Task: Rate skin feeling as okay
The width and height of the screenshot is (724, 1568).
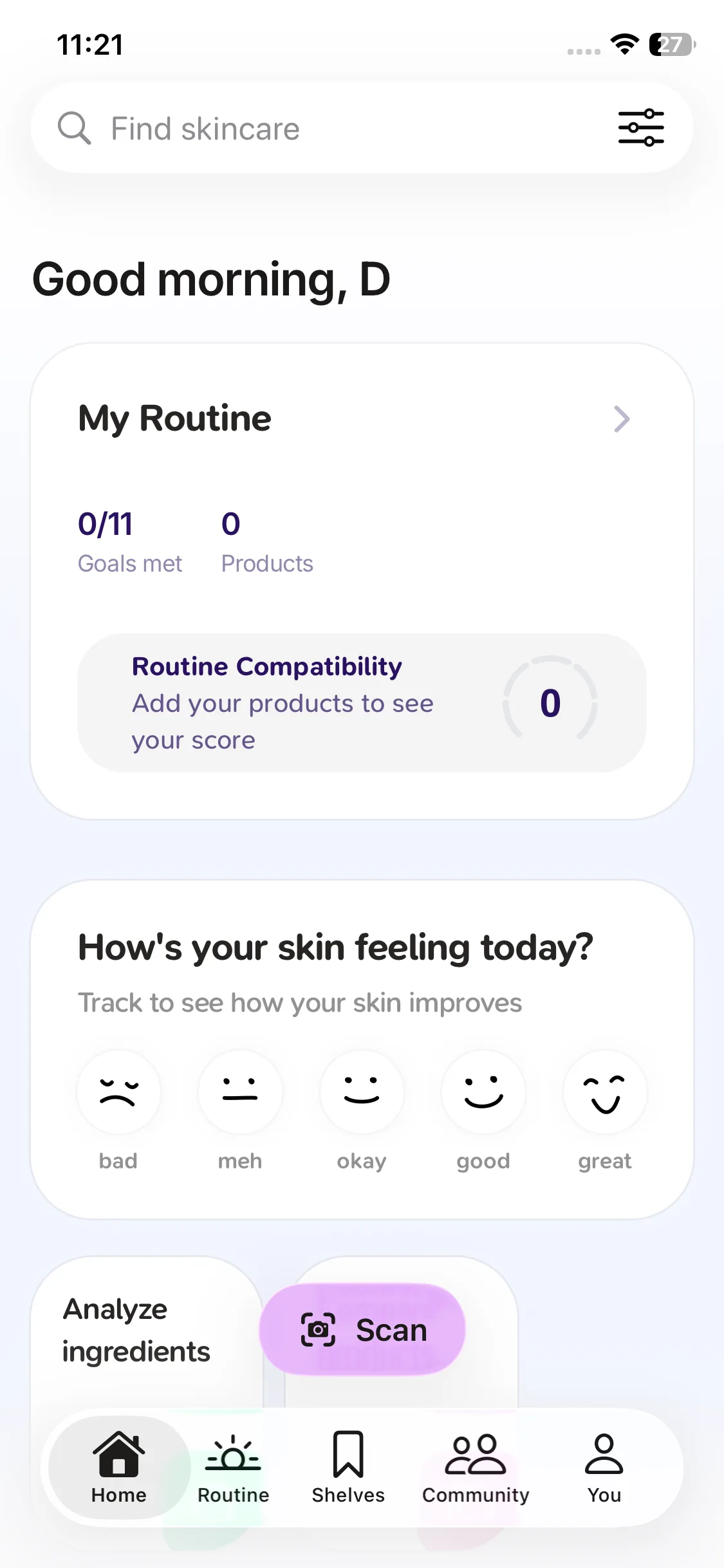Action: (x=362, y=1092)
